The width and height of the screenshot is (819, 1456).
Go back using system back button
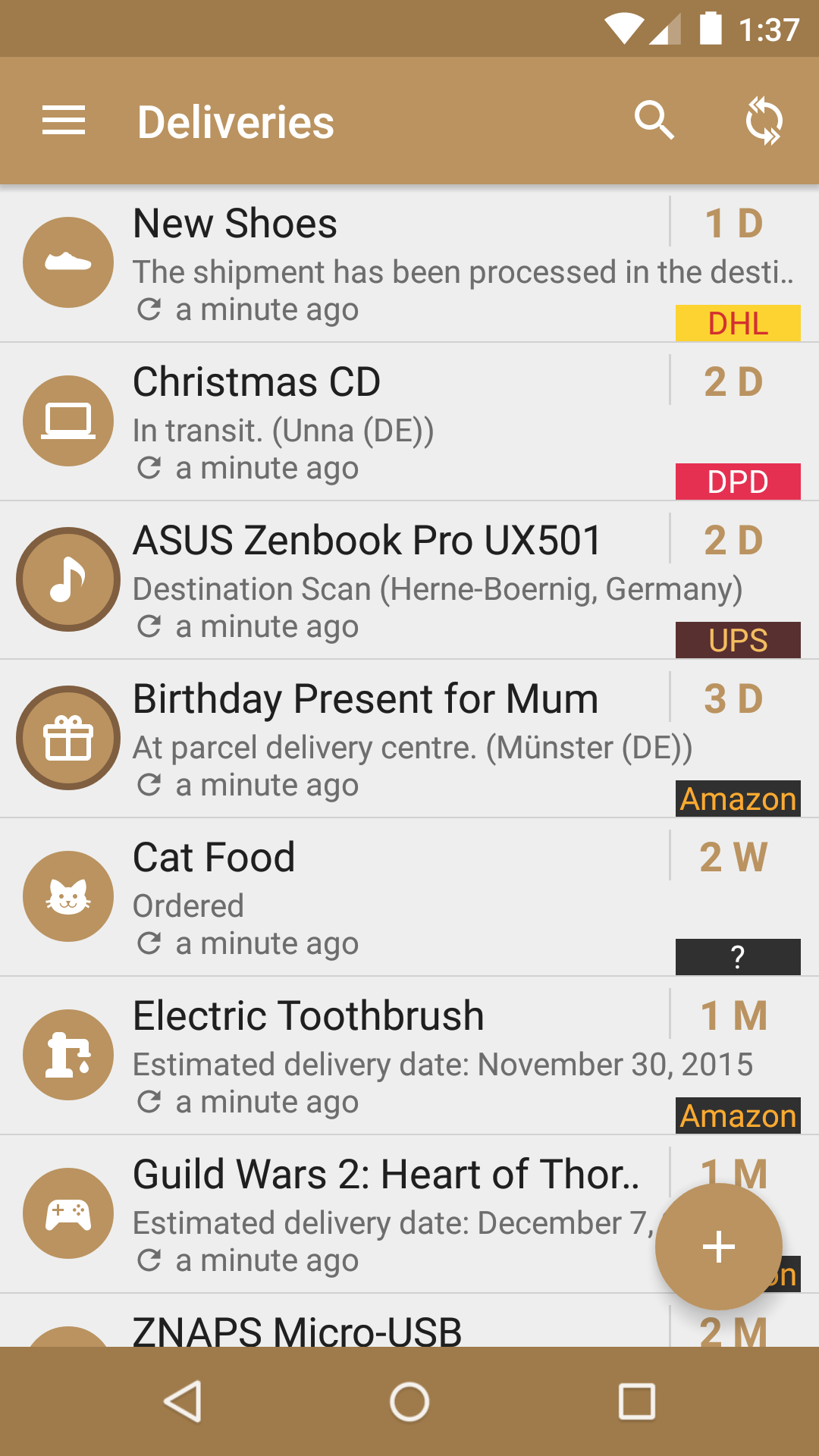coord(183,1401)
